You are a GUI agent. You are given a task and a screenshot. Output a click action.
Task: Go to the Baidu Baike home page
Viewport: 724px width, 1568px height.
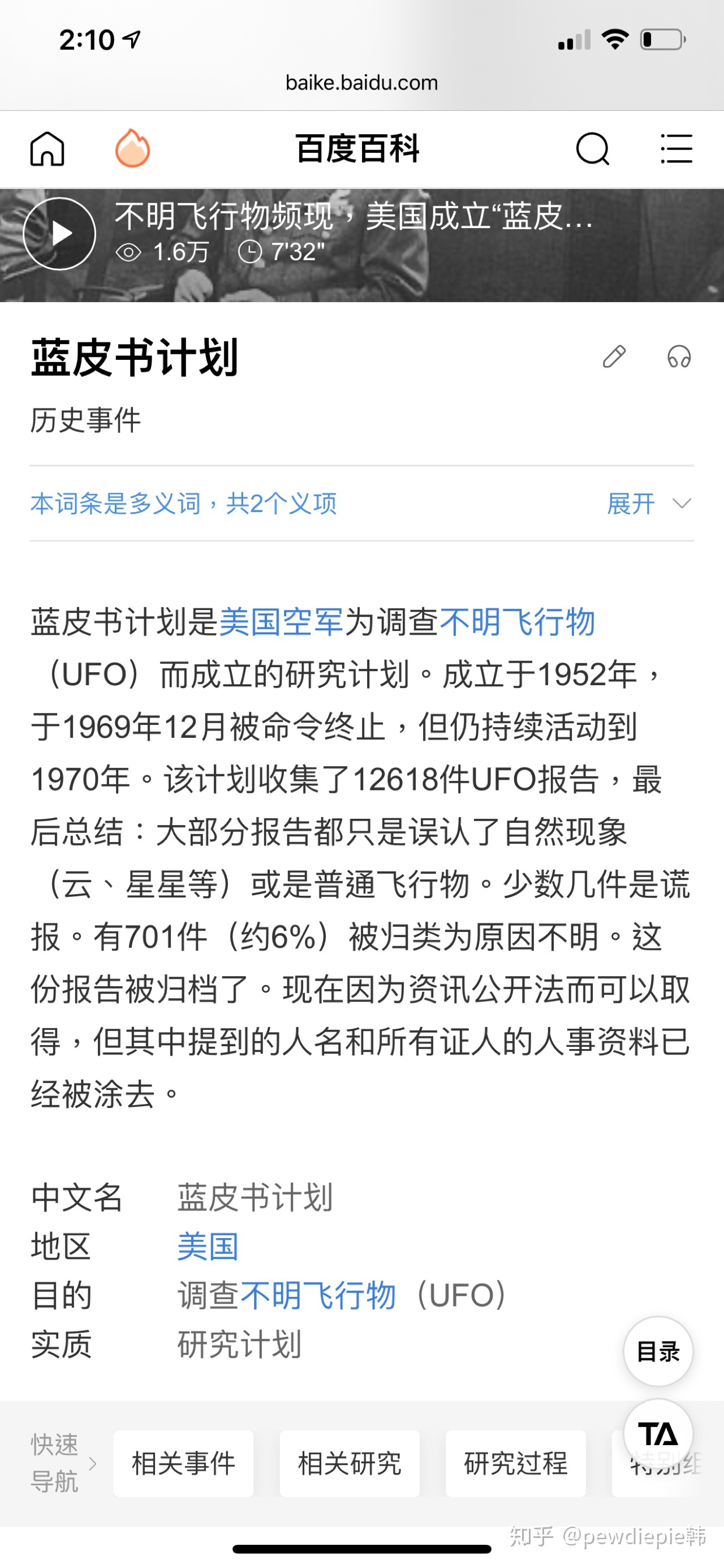(x=48, y=149)
